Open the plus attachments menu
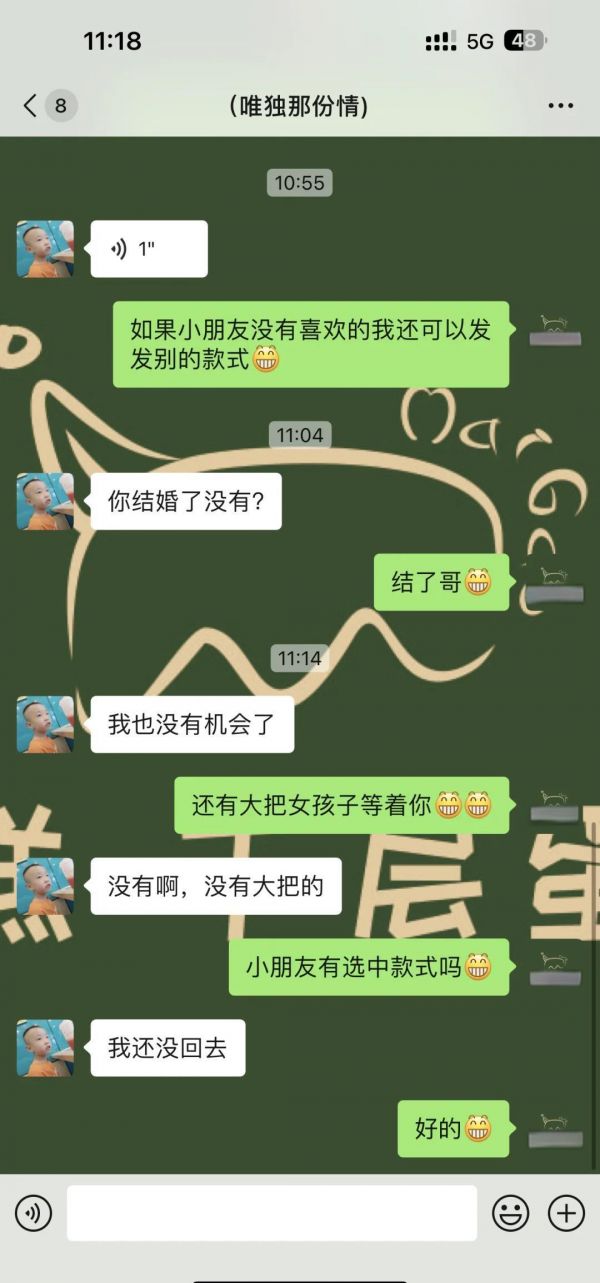The image size is (600, 1283). click(566, 1214)
